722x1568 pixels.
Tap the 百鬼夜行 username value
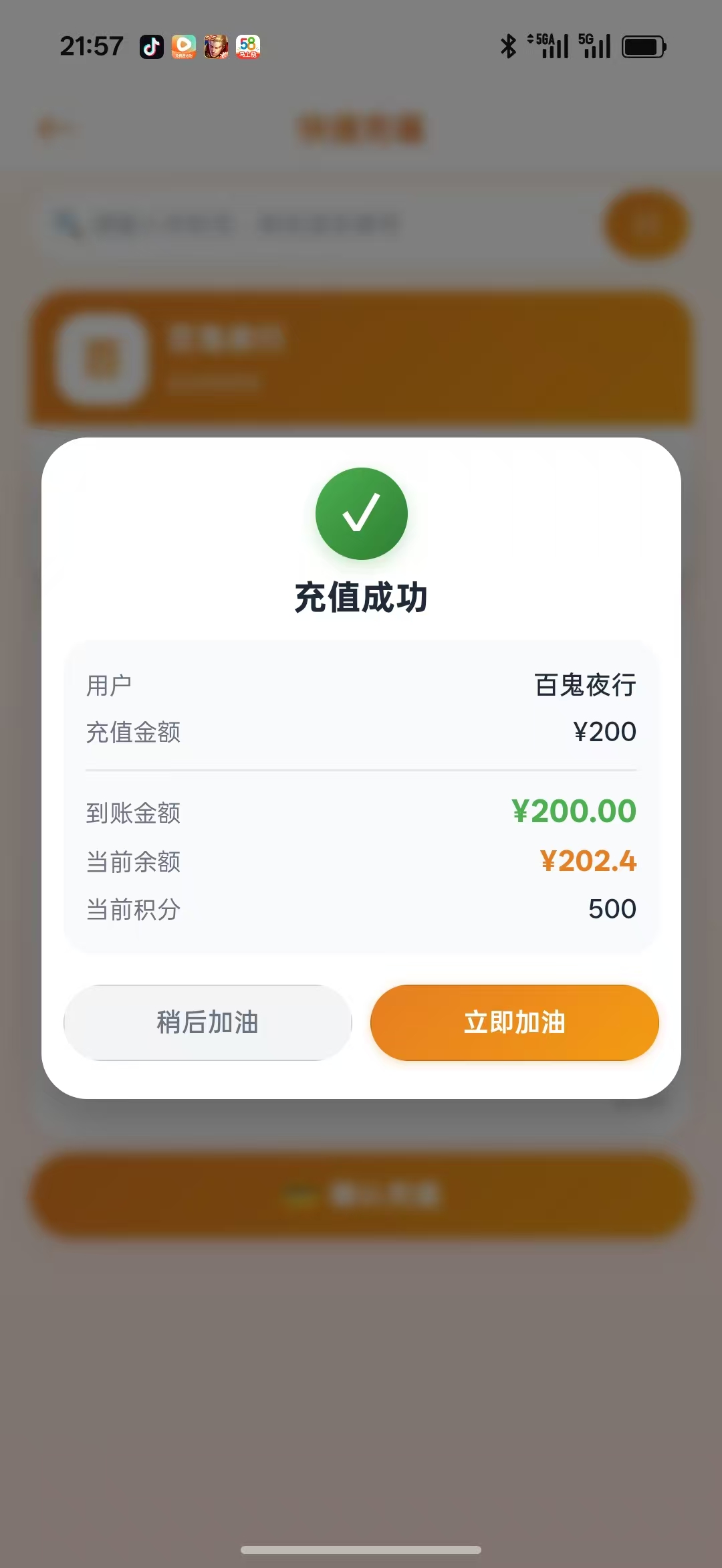pos(585,684)
